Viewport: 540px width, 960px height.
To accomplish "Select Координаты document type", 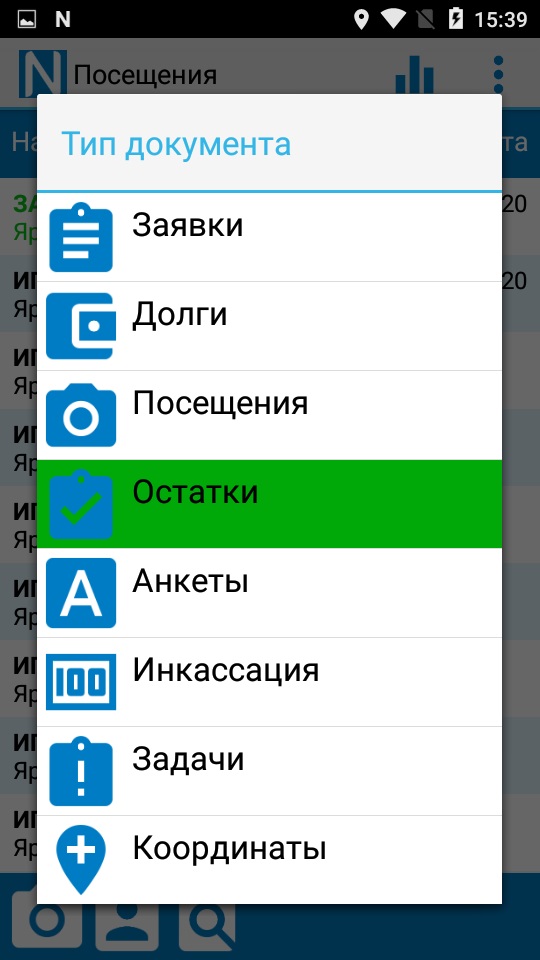I will click(269, 860).
